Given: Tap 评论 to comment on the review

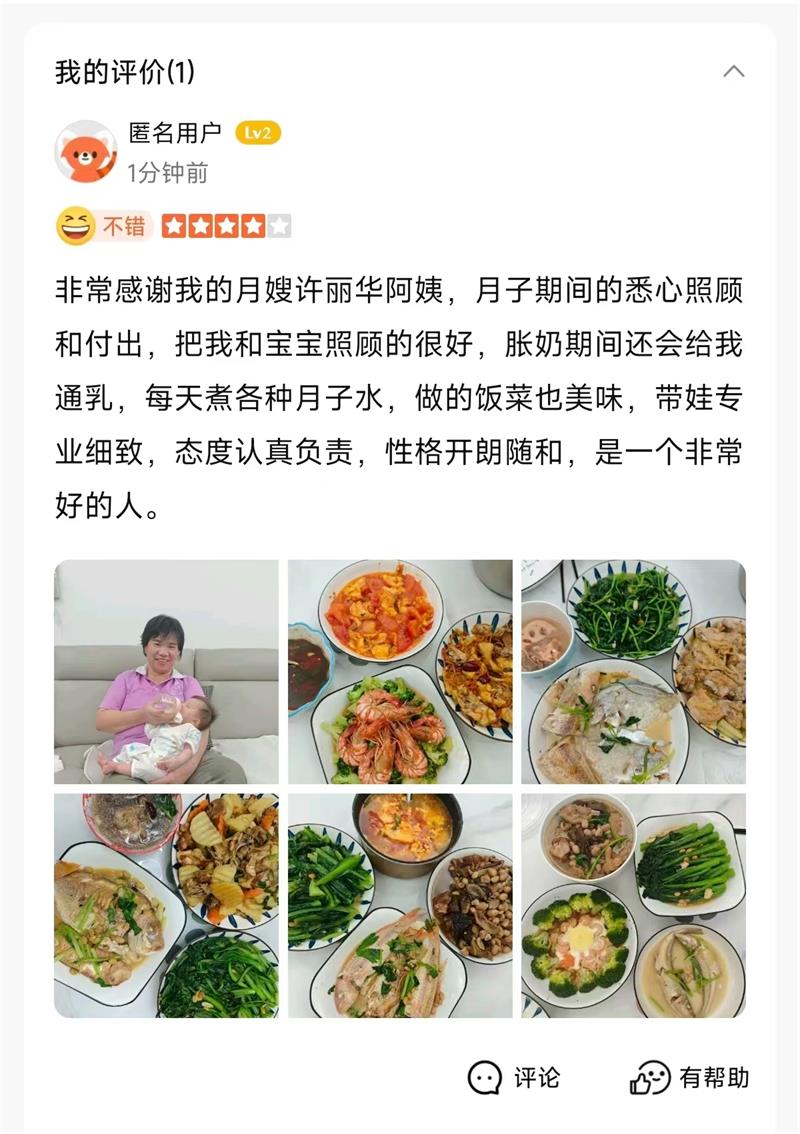Looking at the screenshot, I should (515, 1078).
